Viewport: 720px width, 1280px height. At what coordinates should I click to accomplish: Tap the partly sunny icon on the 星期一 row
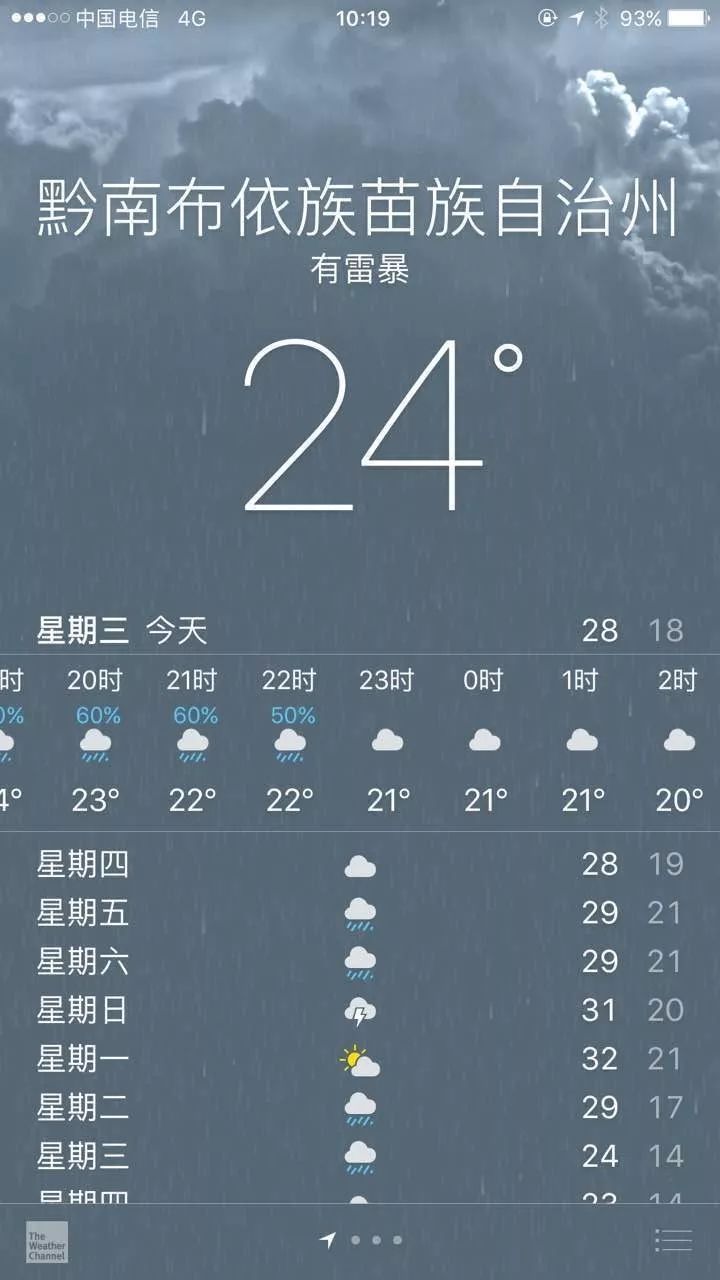358,1058
